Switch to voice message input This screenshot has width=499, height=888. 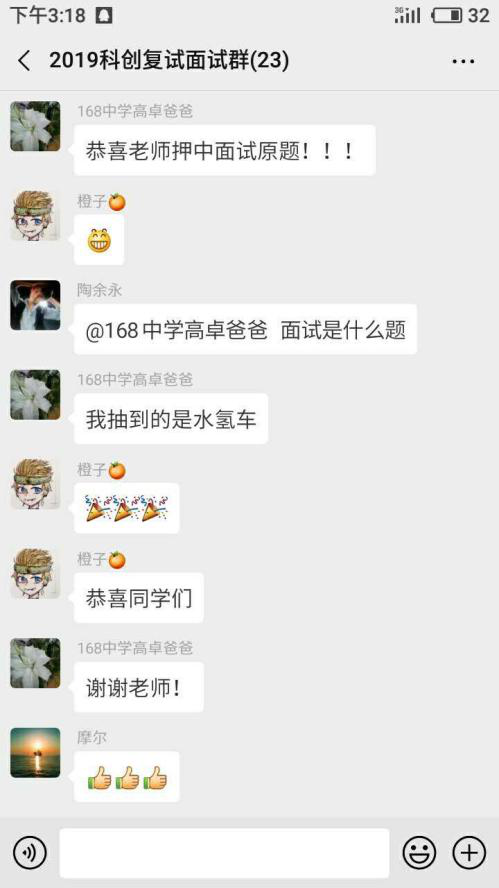(29, 852)
